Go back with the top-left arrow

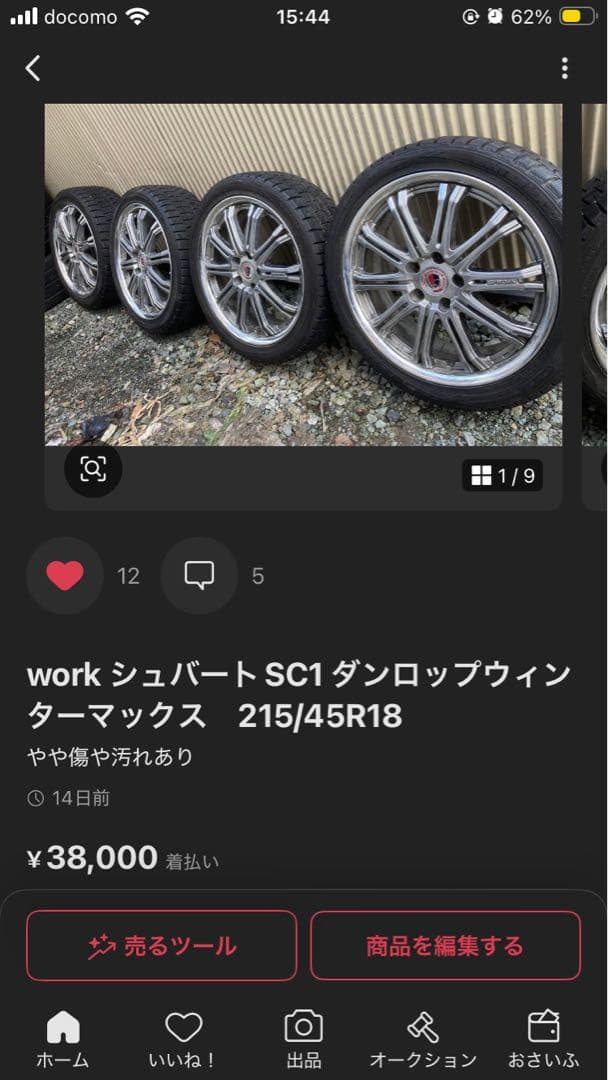point(33,68)
